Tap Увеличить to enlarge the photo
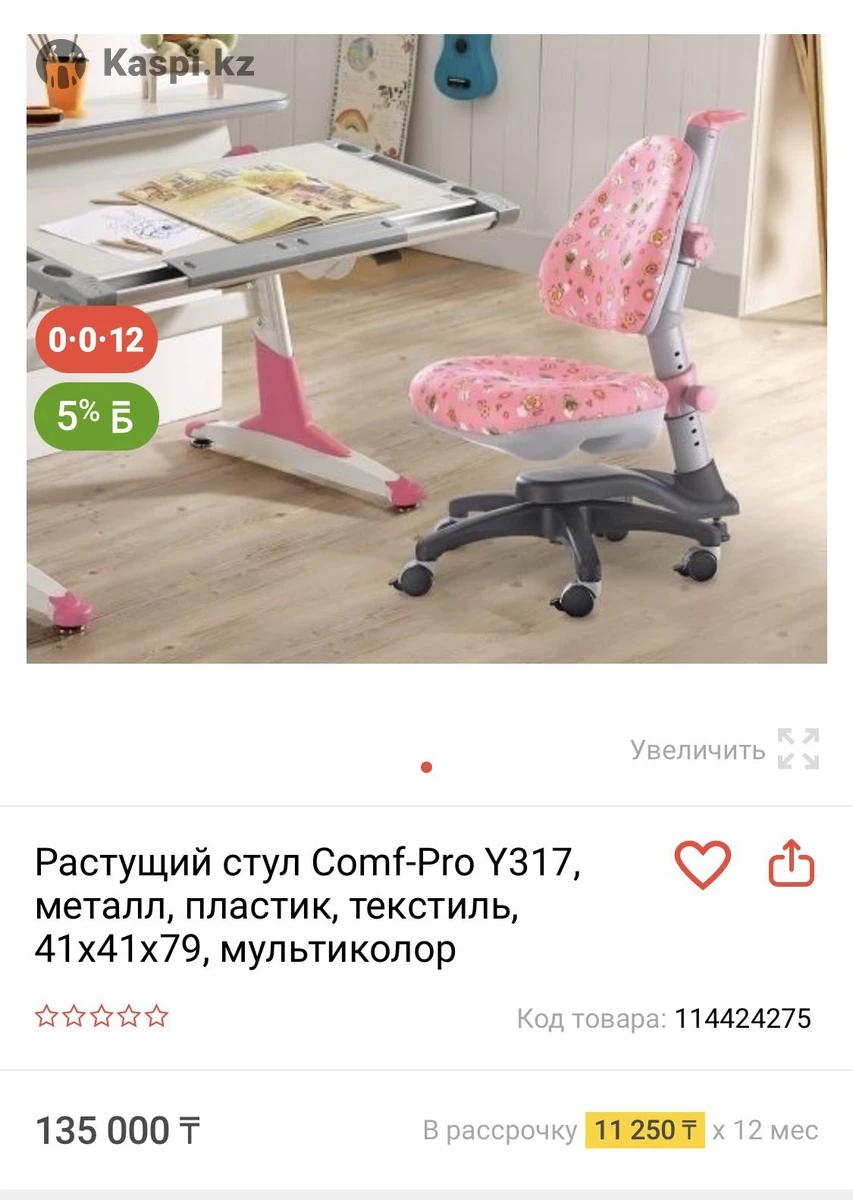Screen dimensions: 853x1200 pyautogui.click(x=724, y=750)
